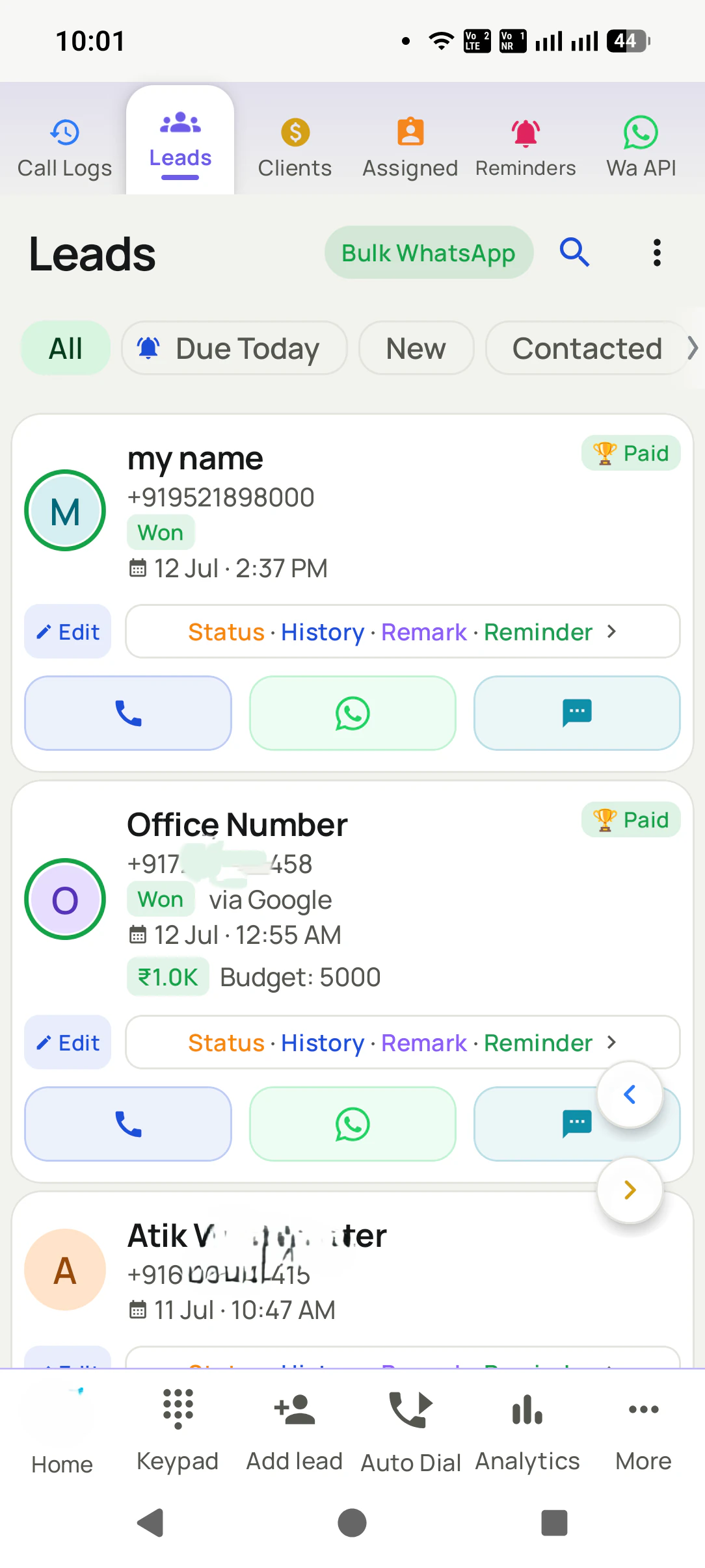Open the three-dot overflow menu
705x1568 pixels.
pyautogui.click(x=657, y=252)
